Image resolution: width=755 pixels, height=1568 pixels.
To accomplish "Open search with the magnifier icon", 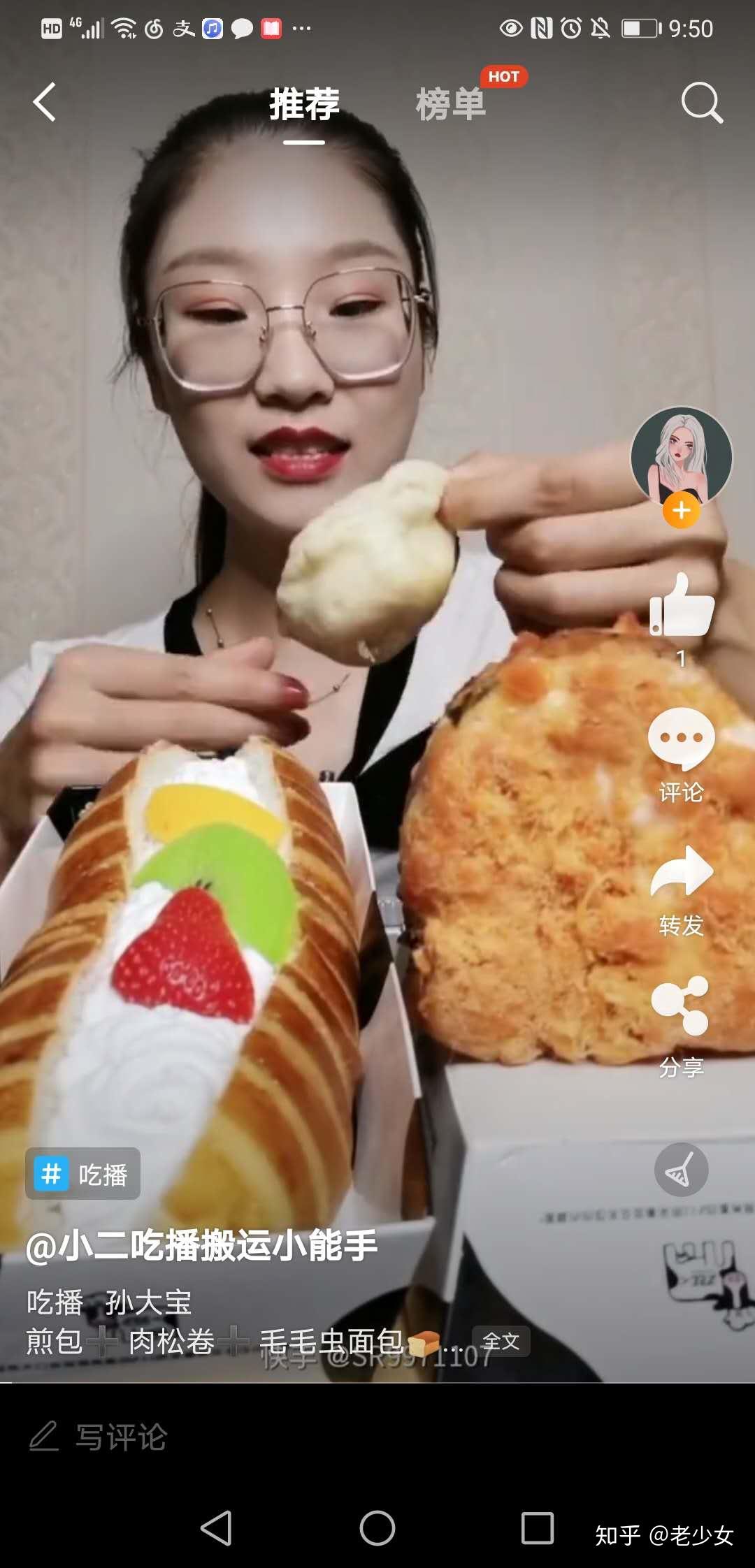I will (x=701, y=103).
